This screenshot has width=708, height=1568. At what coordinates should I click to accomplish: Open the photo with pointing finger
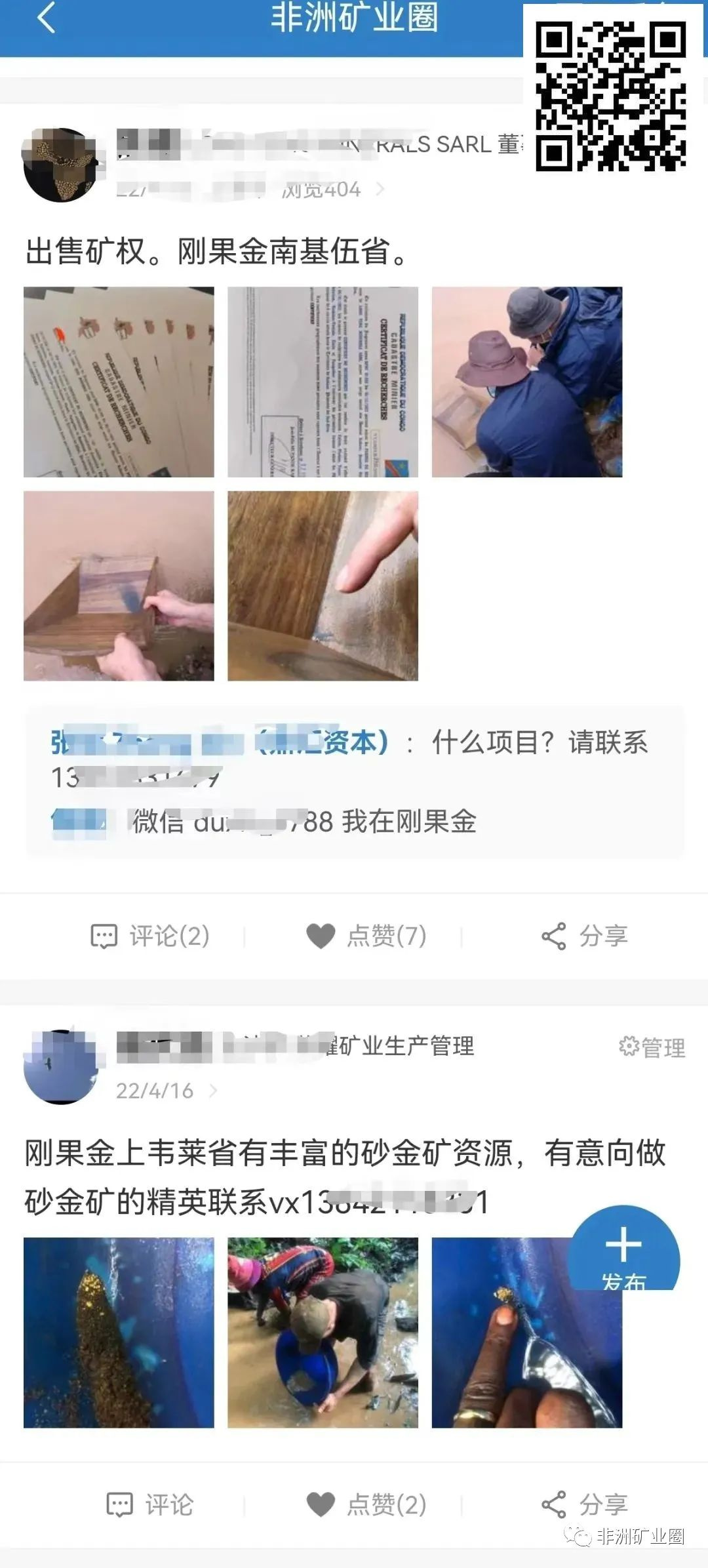[323, 586]
